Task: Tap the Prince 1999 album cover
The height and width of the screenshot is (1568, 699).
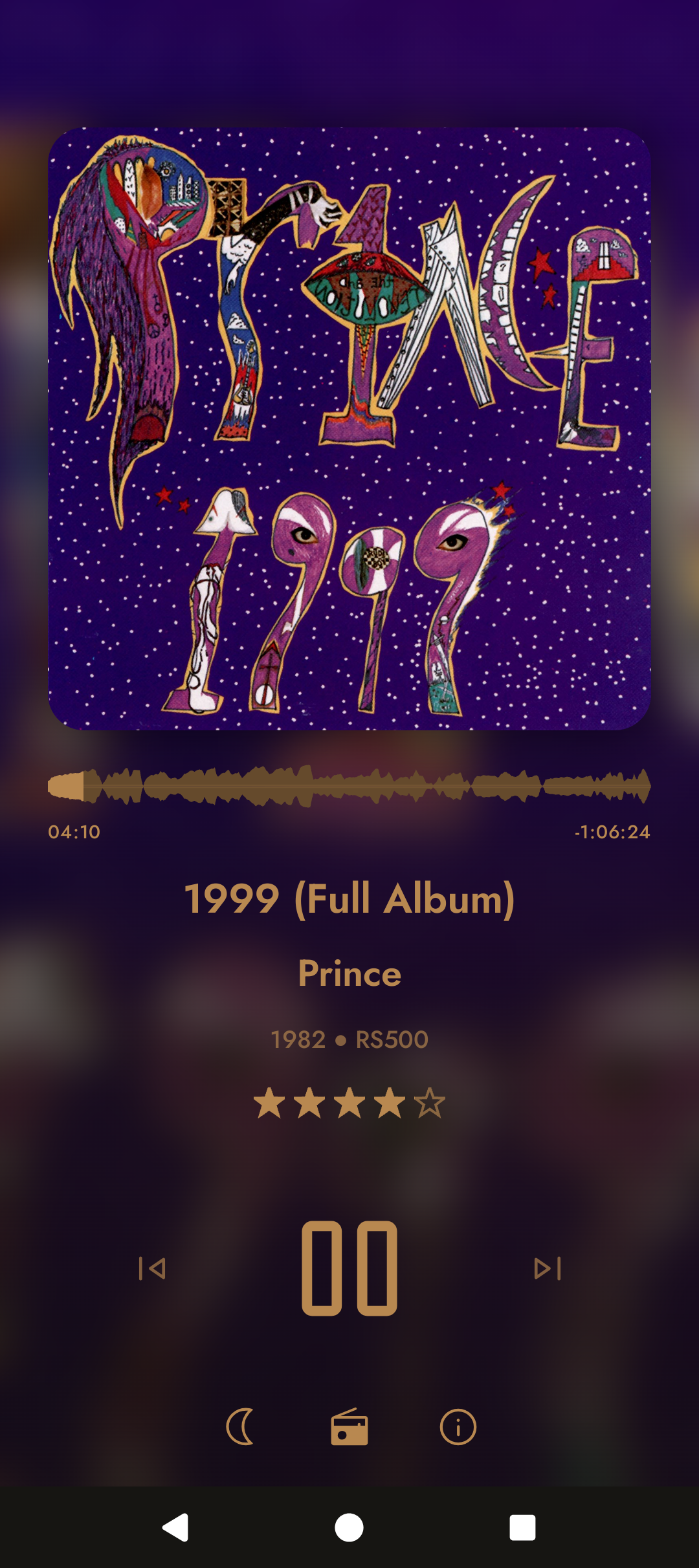Action: (349, 428)
